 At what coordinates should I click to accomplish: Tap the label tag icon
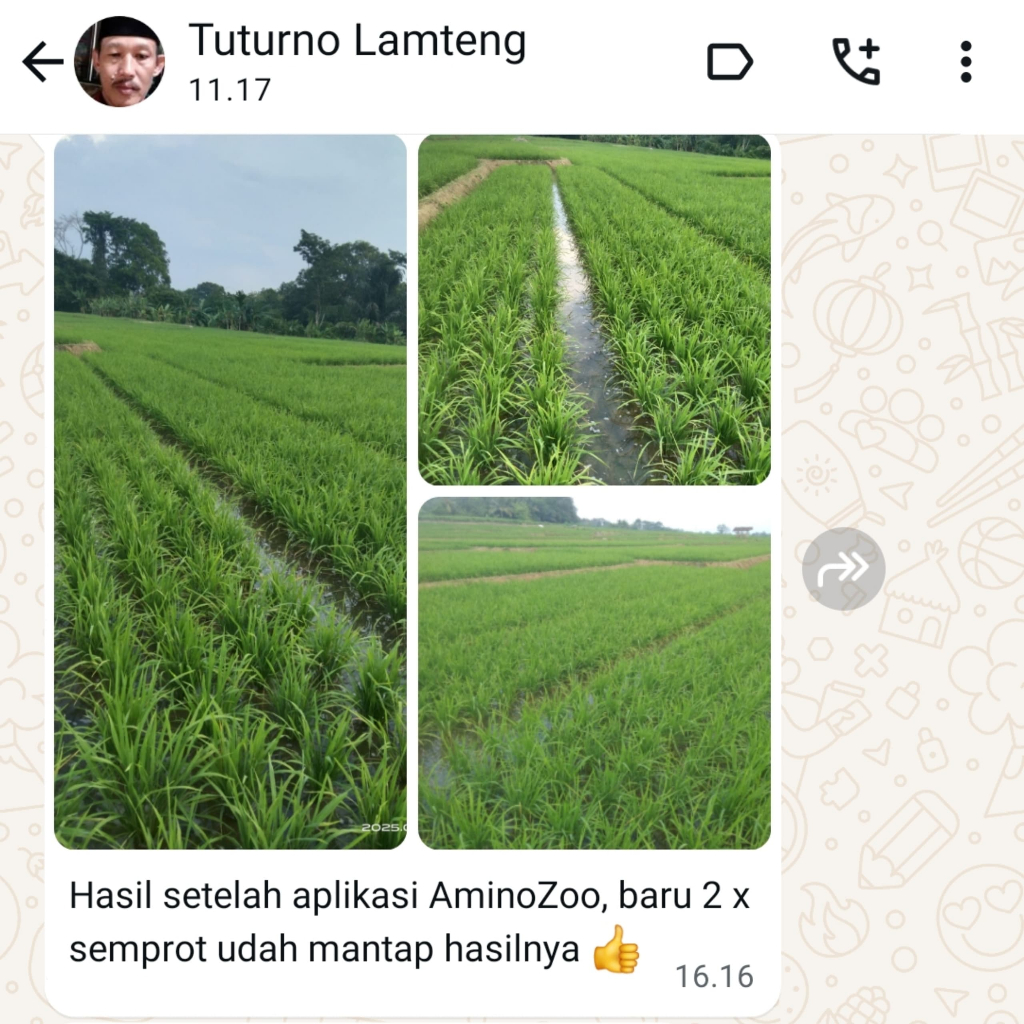click(x=730, y=62)
